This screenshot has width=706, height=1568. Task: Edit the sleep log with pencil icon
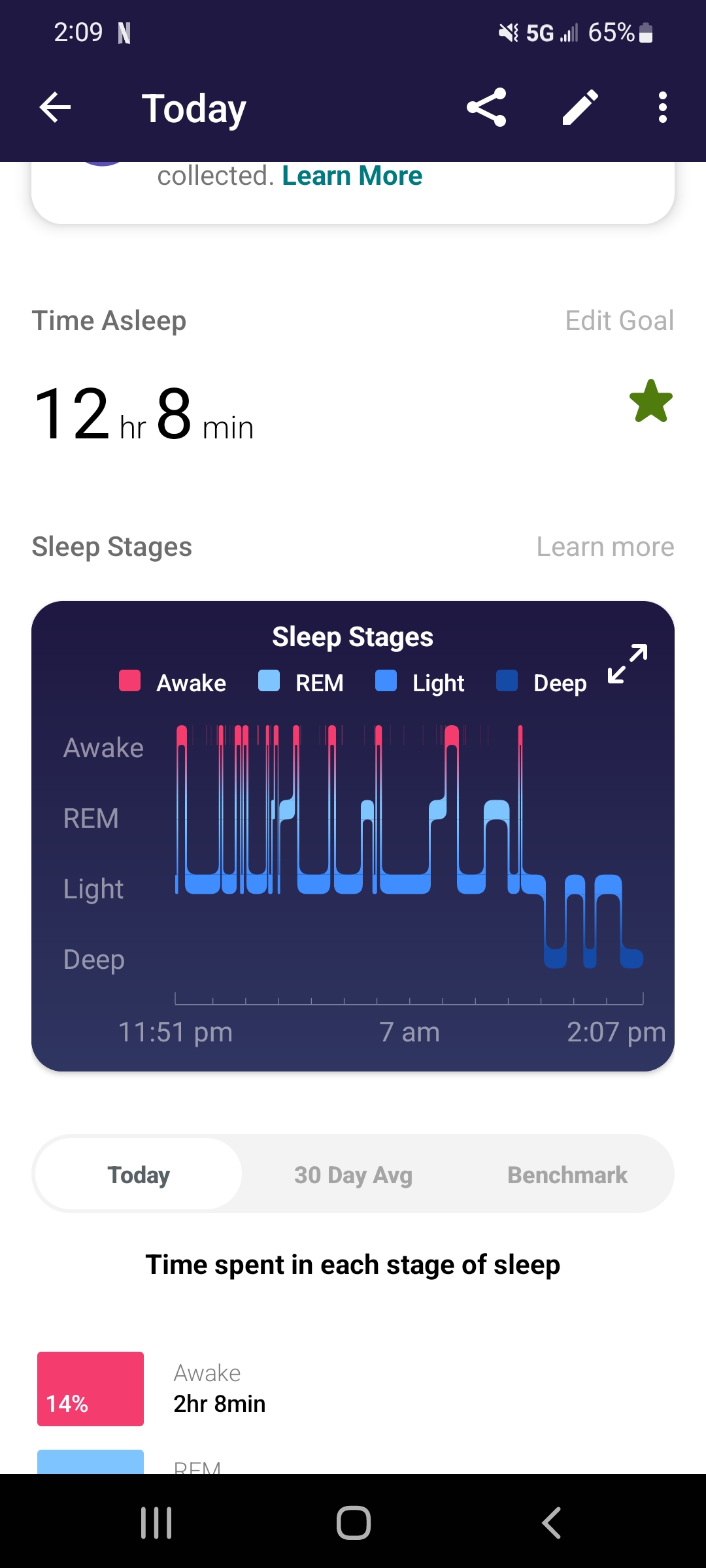[x=580, y=107]
